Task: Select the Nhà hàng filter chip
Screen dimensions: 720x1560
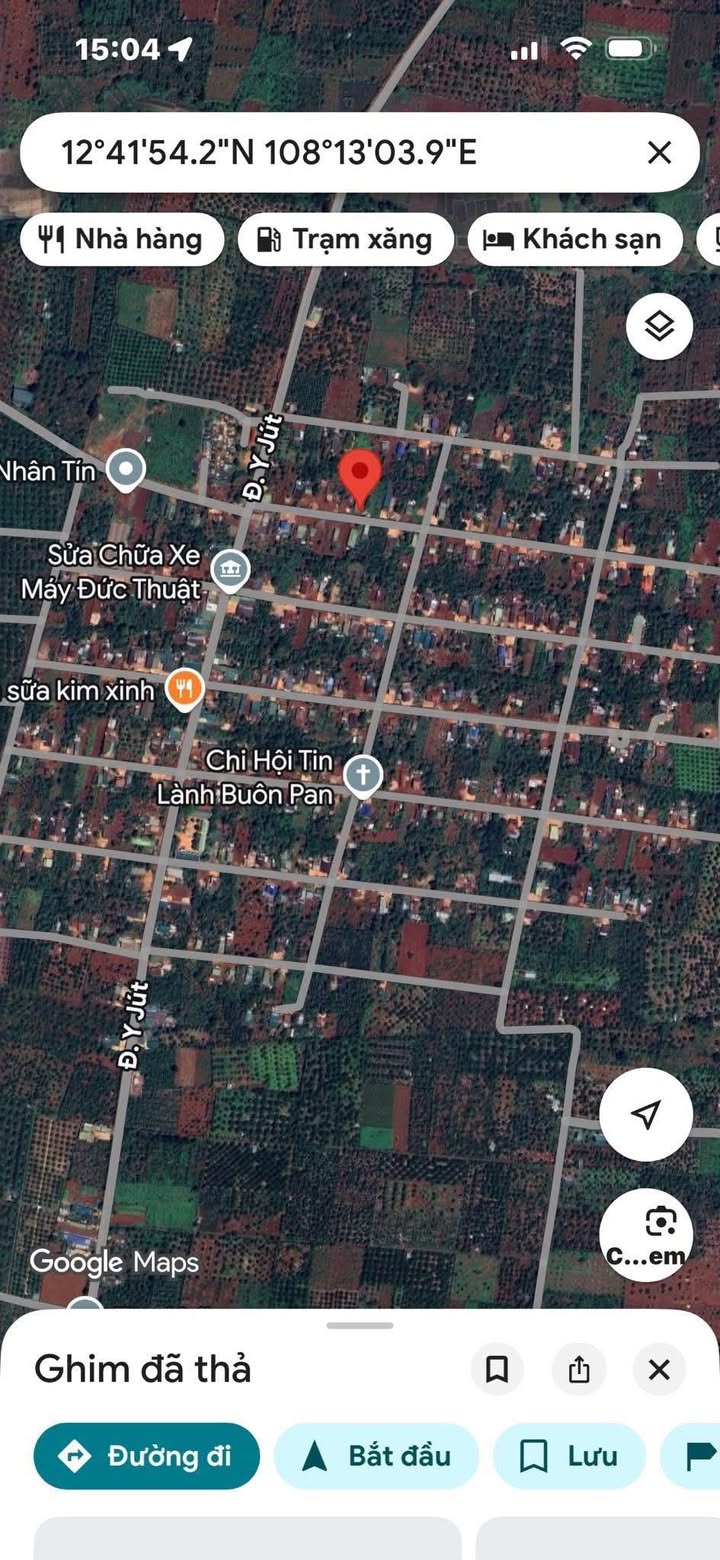Action: pyautogui.click(x=121, y=240)
